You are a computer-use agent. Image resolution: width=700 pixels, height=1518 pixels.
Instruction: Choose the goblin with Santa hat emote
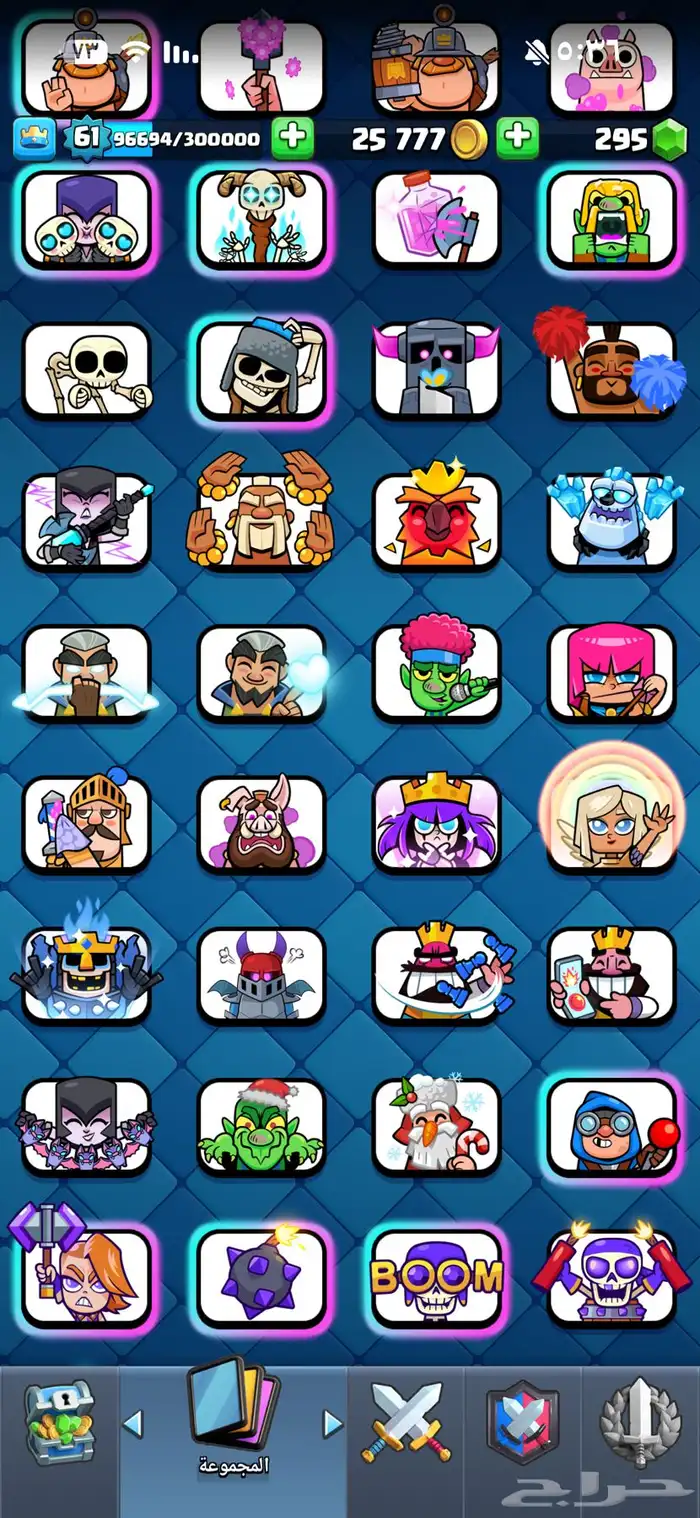pos(261,1127)
